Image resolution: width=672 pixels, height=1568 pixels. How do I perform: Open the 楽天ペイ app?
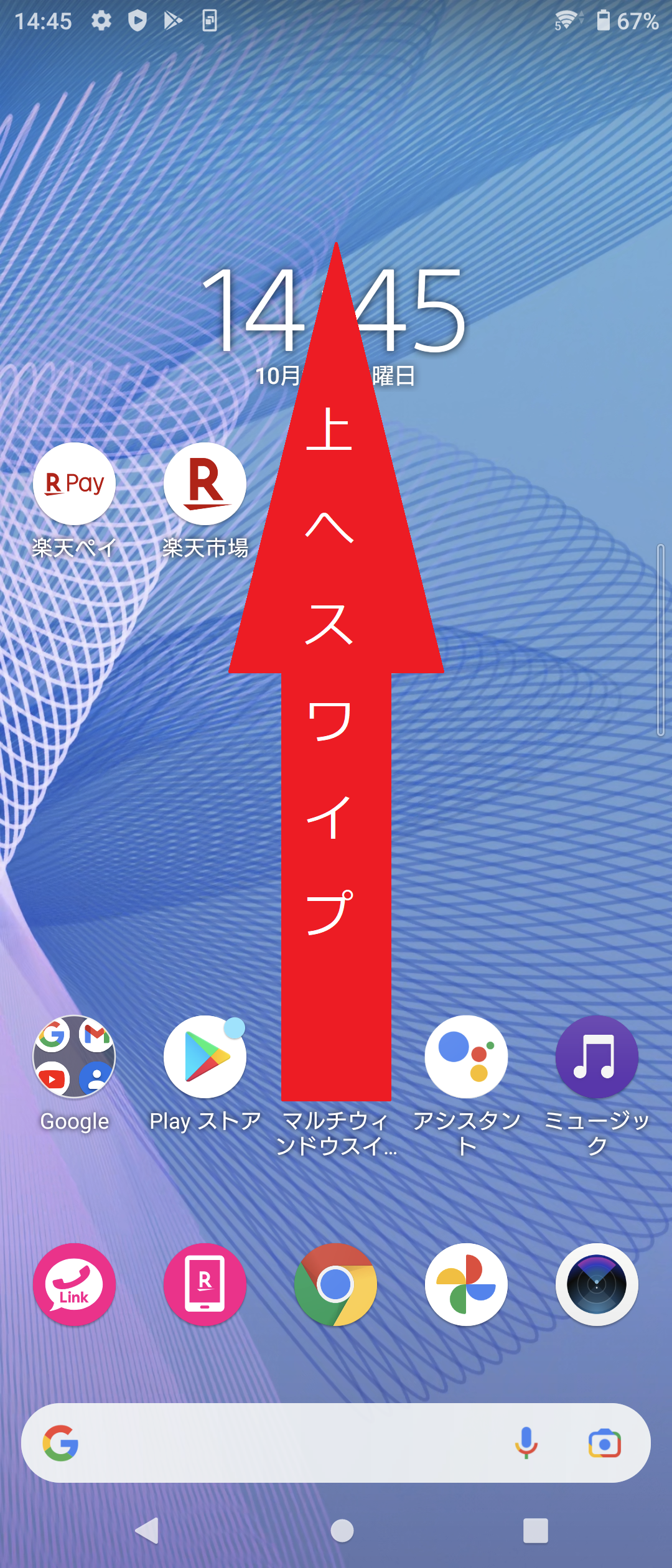coord(74,484)
